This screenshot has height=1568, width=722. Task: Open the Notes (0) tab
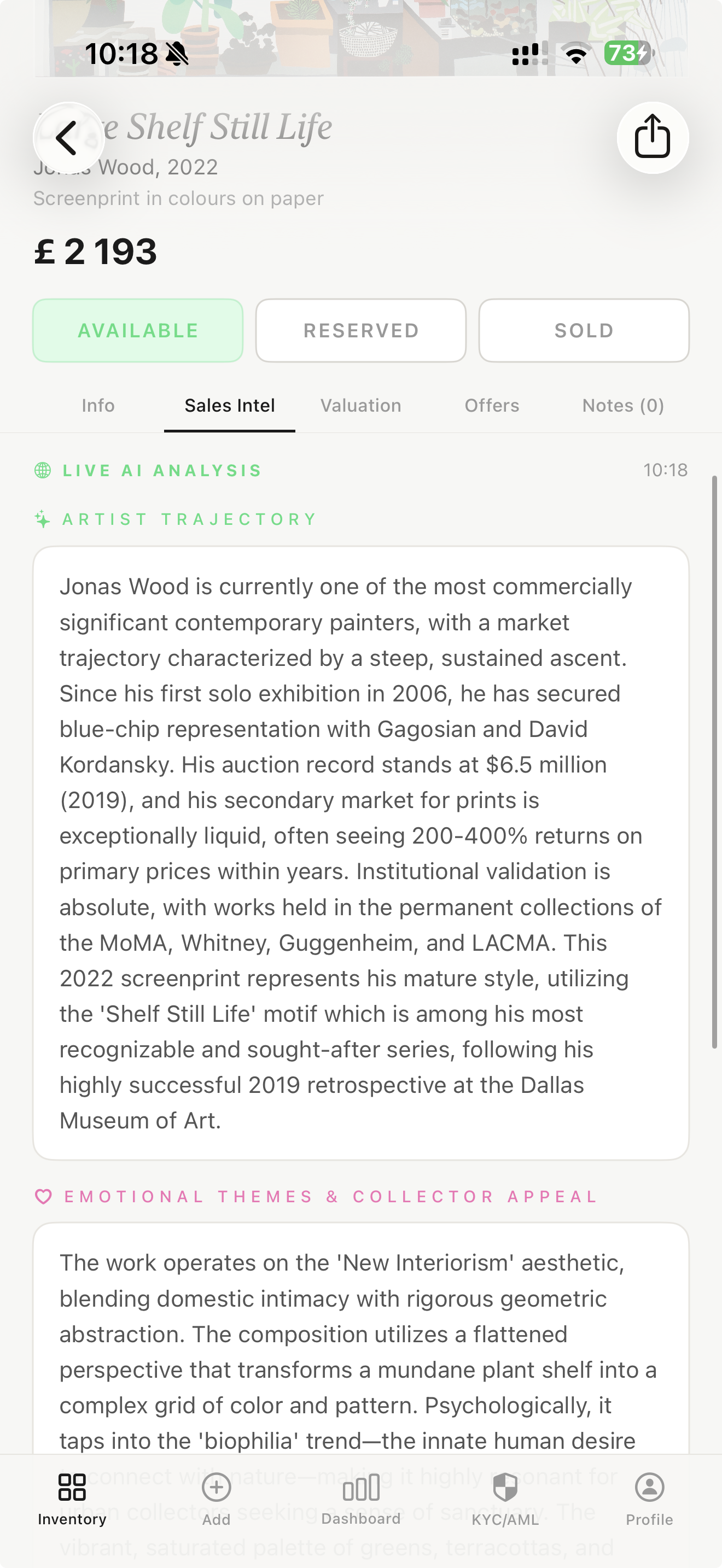pyautogui.click(x=623, y=405)
